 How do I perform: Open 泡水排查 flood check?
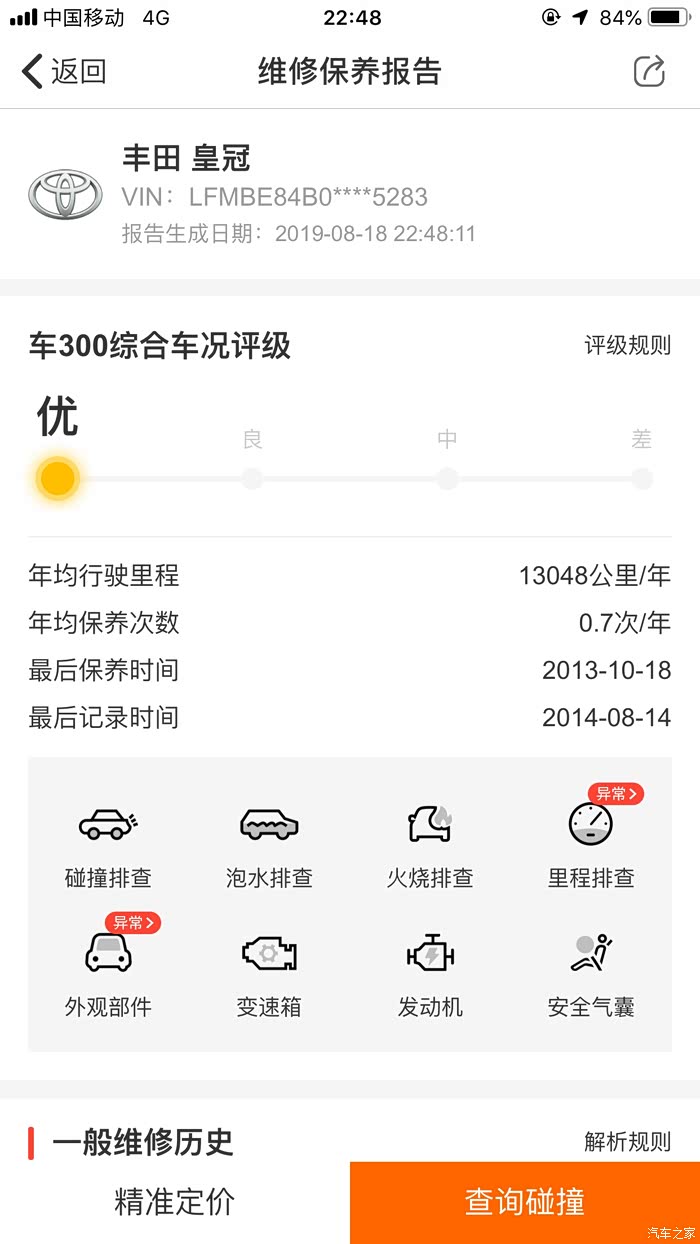[x=269, y=846]
